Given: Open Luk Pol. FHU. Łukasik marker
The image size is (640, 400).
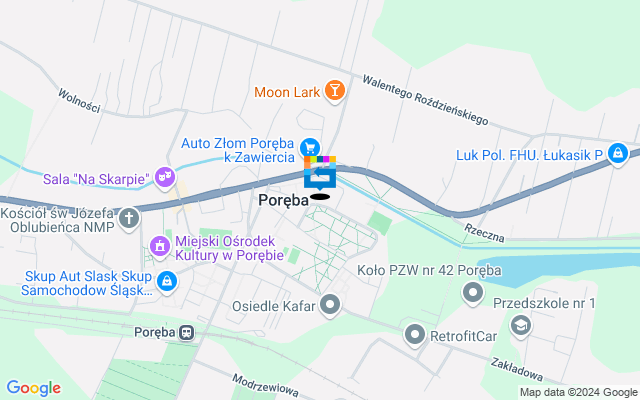Looking at the screenshot, I should tap(618, 153).
